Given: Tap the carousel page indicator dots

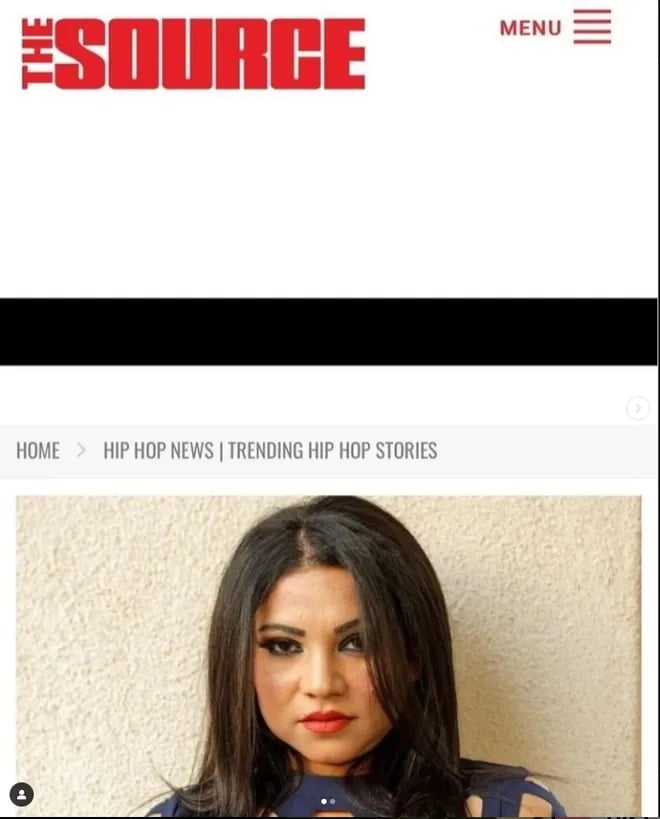Looking at the screenshot, I should (x=328, y=801).
